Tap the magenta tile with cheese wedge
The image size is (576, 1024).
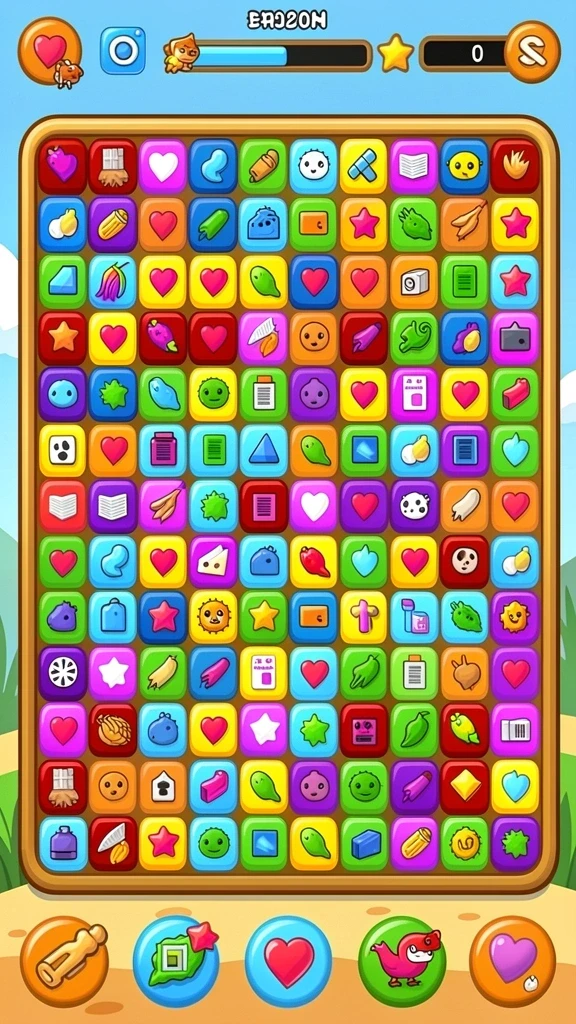pos(214,561)
